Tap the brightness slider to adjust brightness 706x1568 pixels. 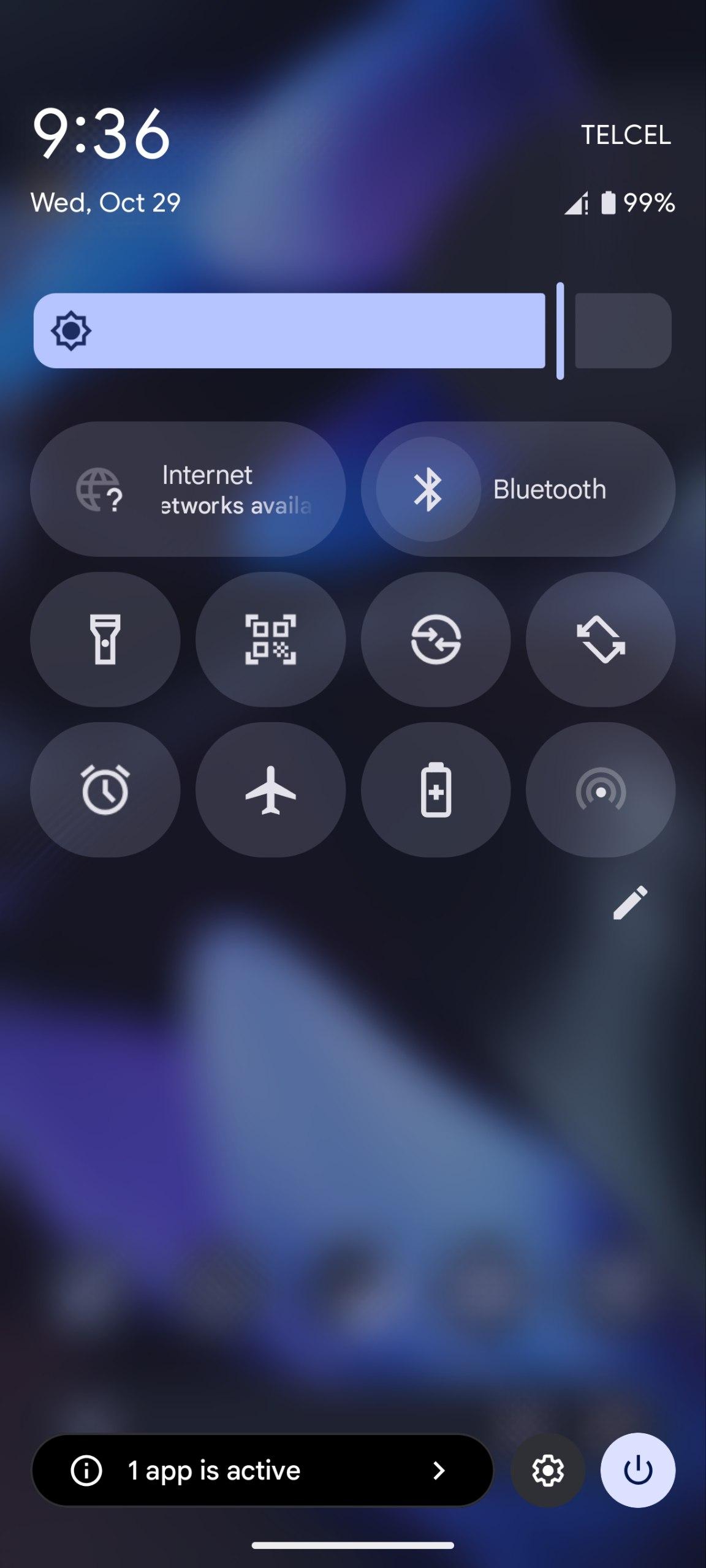point(352,331)
